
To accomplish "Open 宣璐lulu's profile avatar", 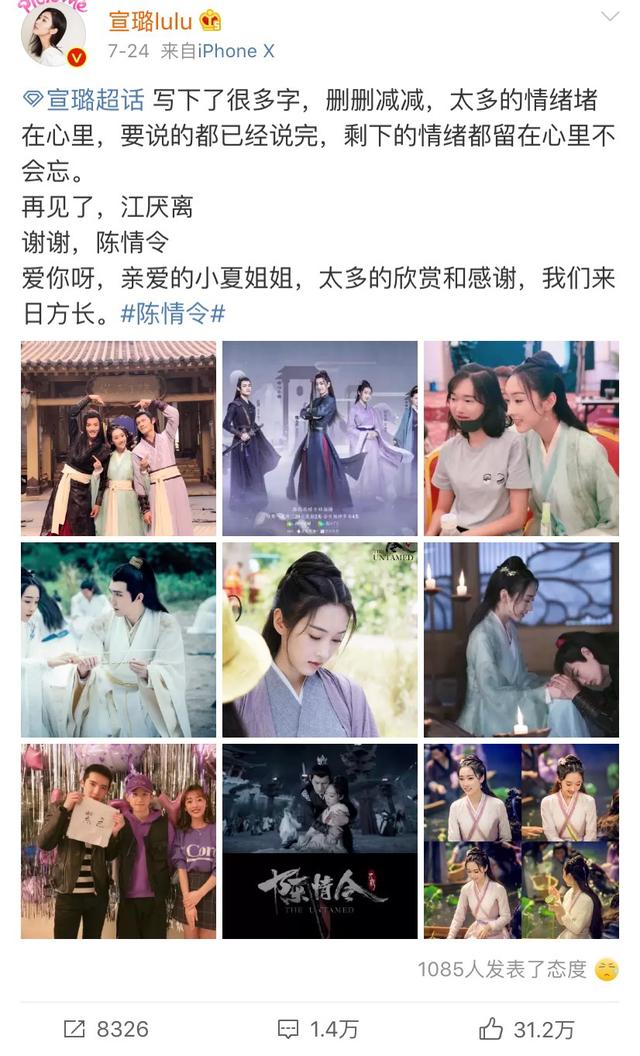I will point(54,35).
